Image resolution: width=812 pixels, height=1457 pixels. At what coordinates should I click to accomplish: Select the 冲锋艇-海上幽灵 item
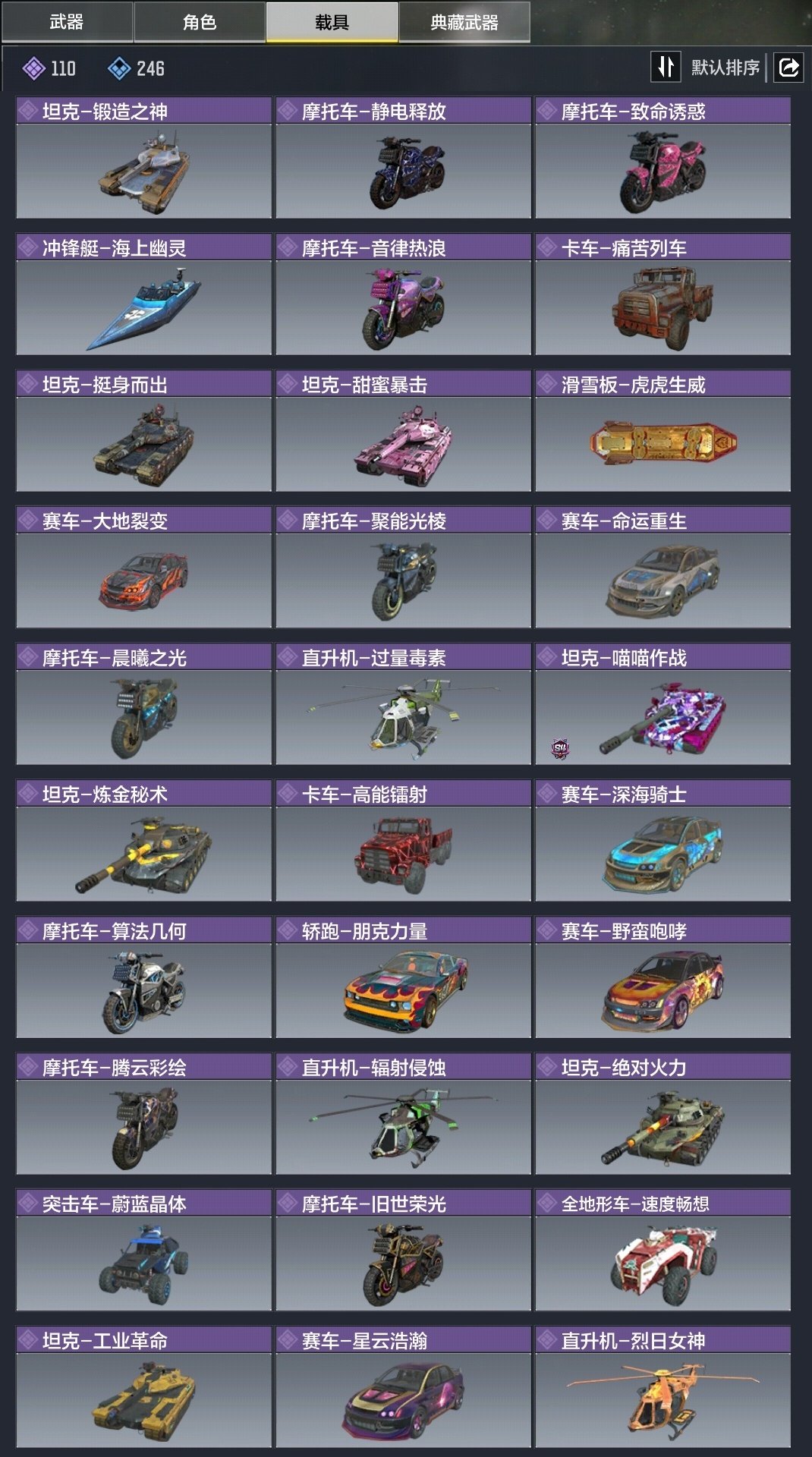(x=144, y=294)
